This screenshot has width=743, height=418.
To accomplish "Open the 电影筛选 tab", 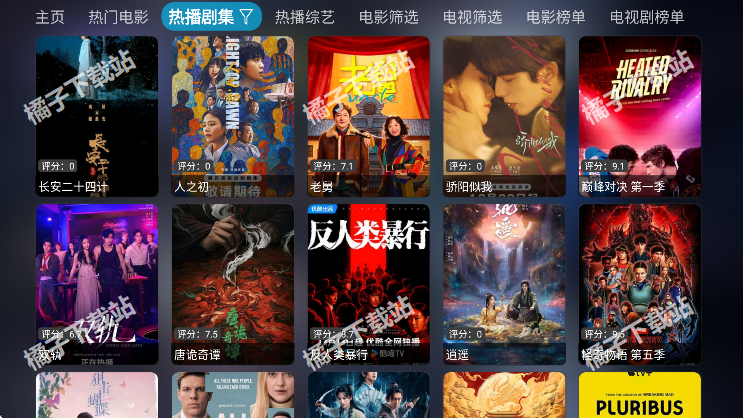I will [389, 17].
